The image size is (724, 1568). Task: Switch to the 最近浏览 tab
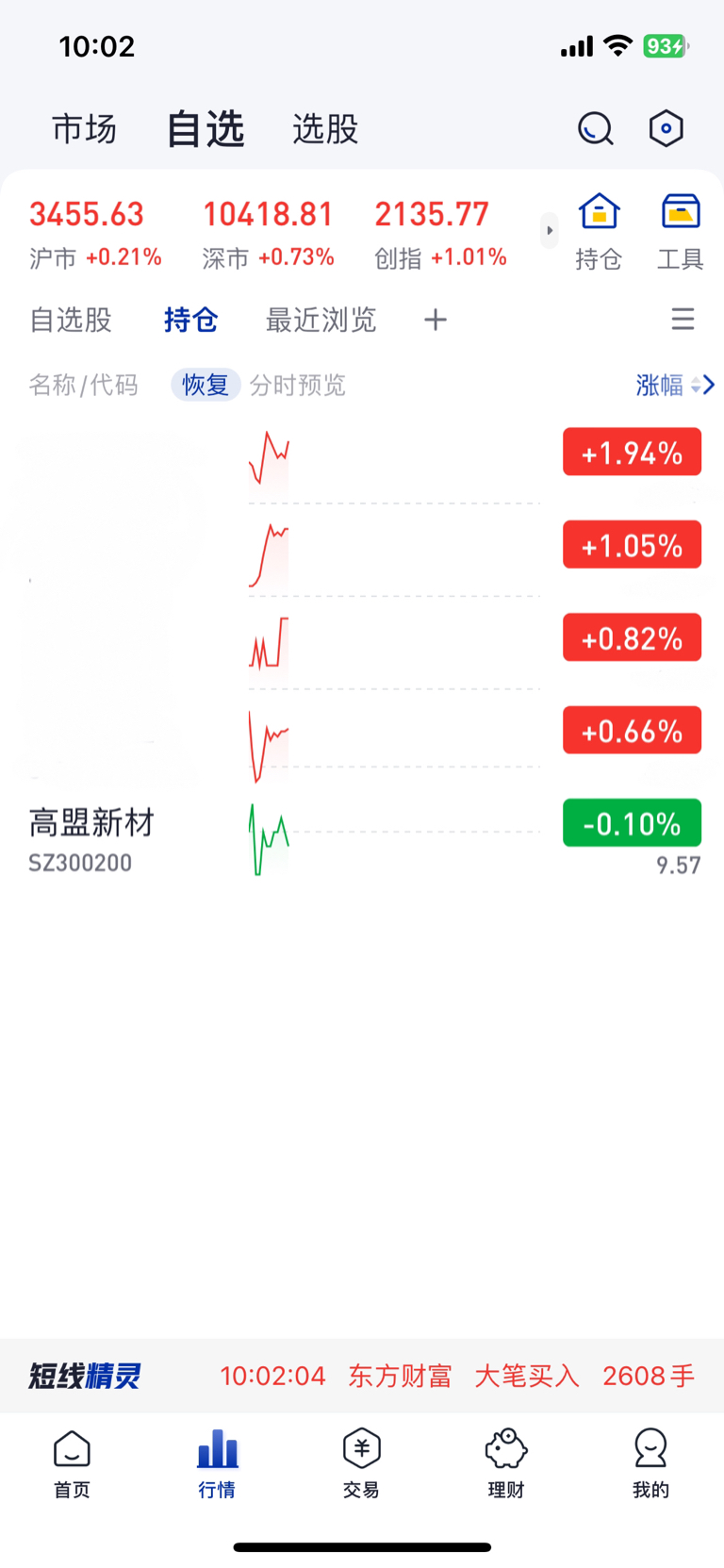pyautogui.click(x=321, y=320)
